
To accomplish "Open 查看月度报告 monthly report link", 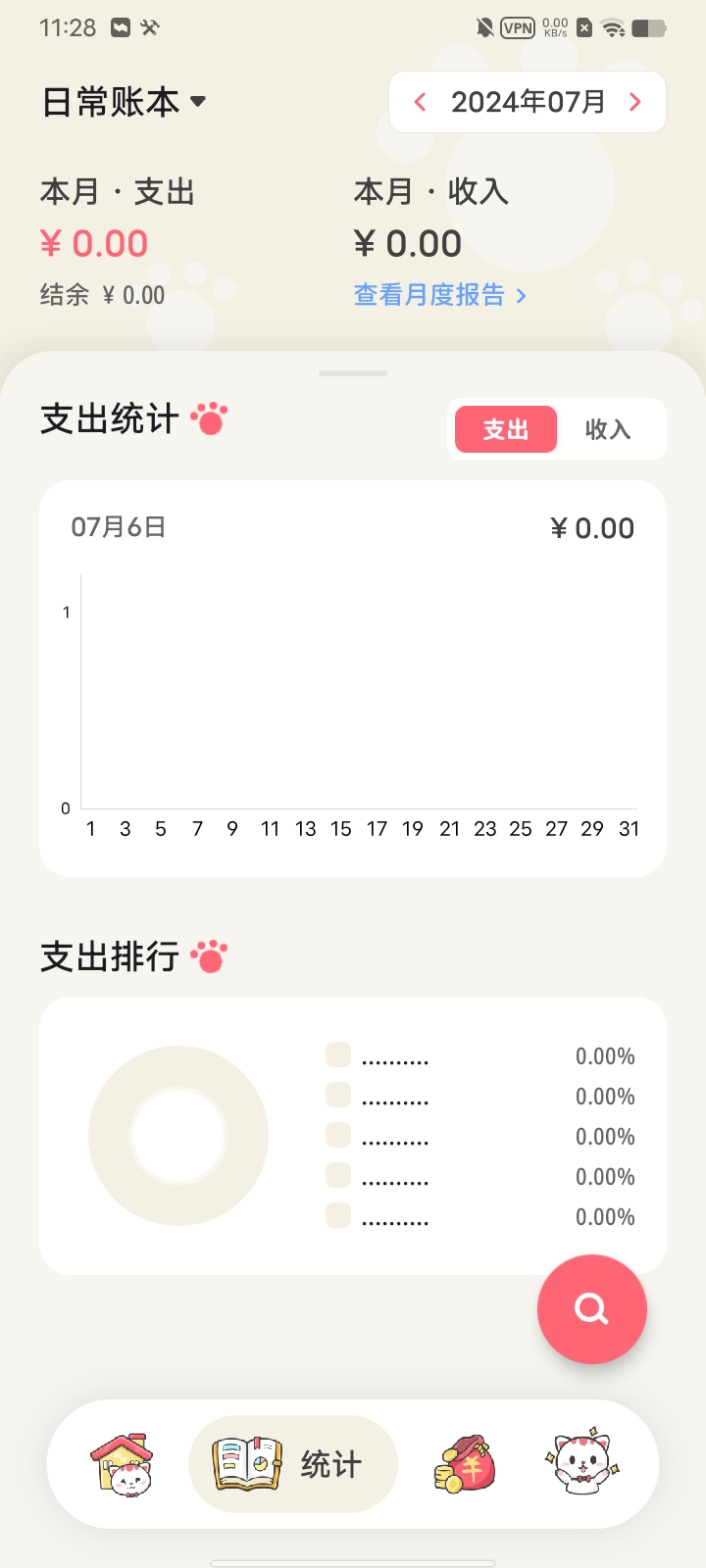I will tap(439, 295).
